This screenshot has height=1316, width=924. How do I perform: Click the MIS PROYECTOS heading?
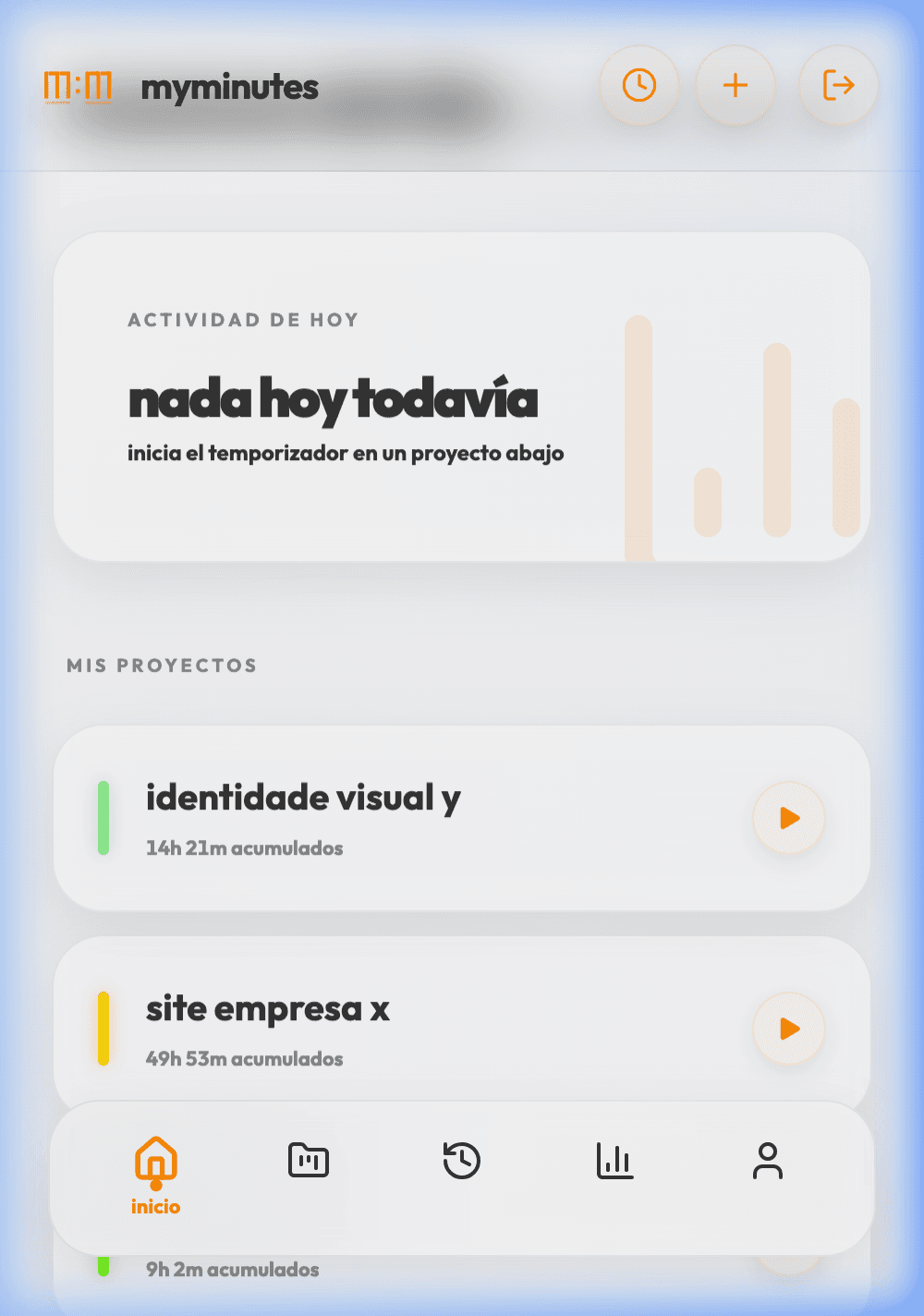pos(163,665)
